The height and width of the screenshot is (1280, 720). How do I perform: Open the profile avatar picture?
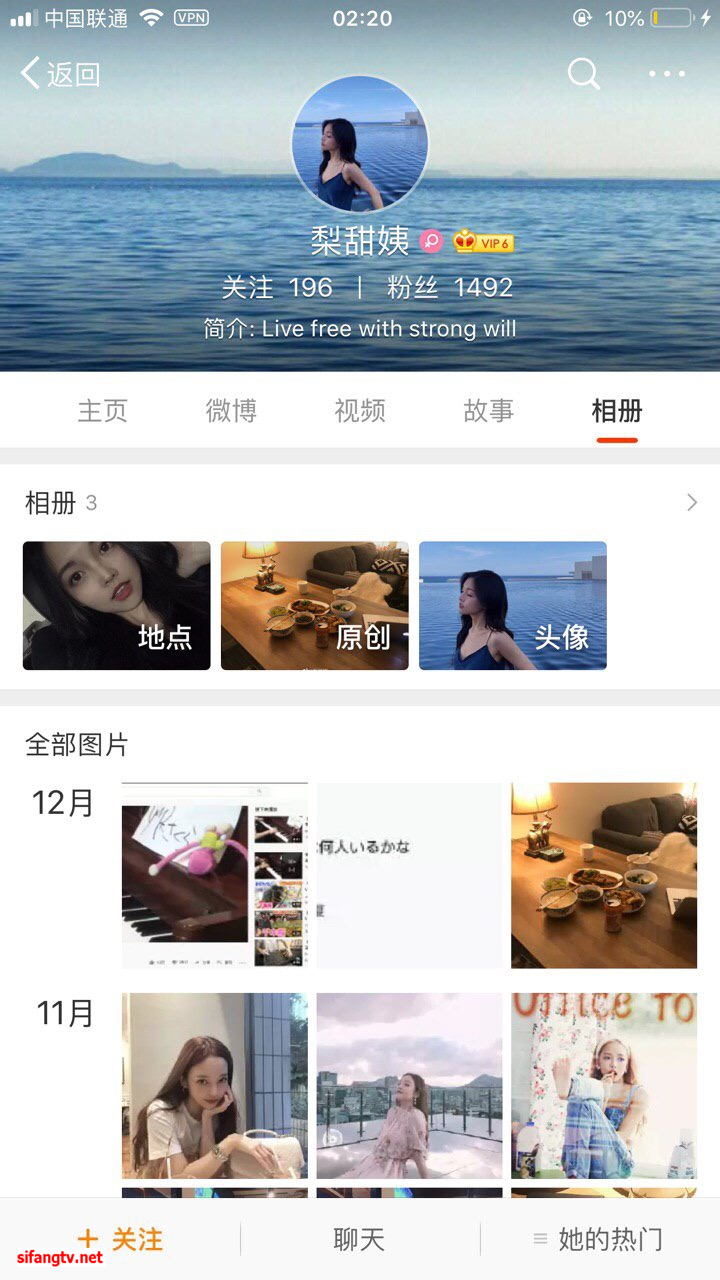(x=360, y=144)
